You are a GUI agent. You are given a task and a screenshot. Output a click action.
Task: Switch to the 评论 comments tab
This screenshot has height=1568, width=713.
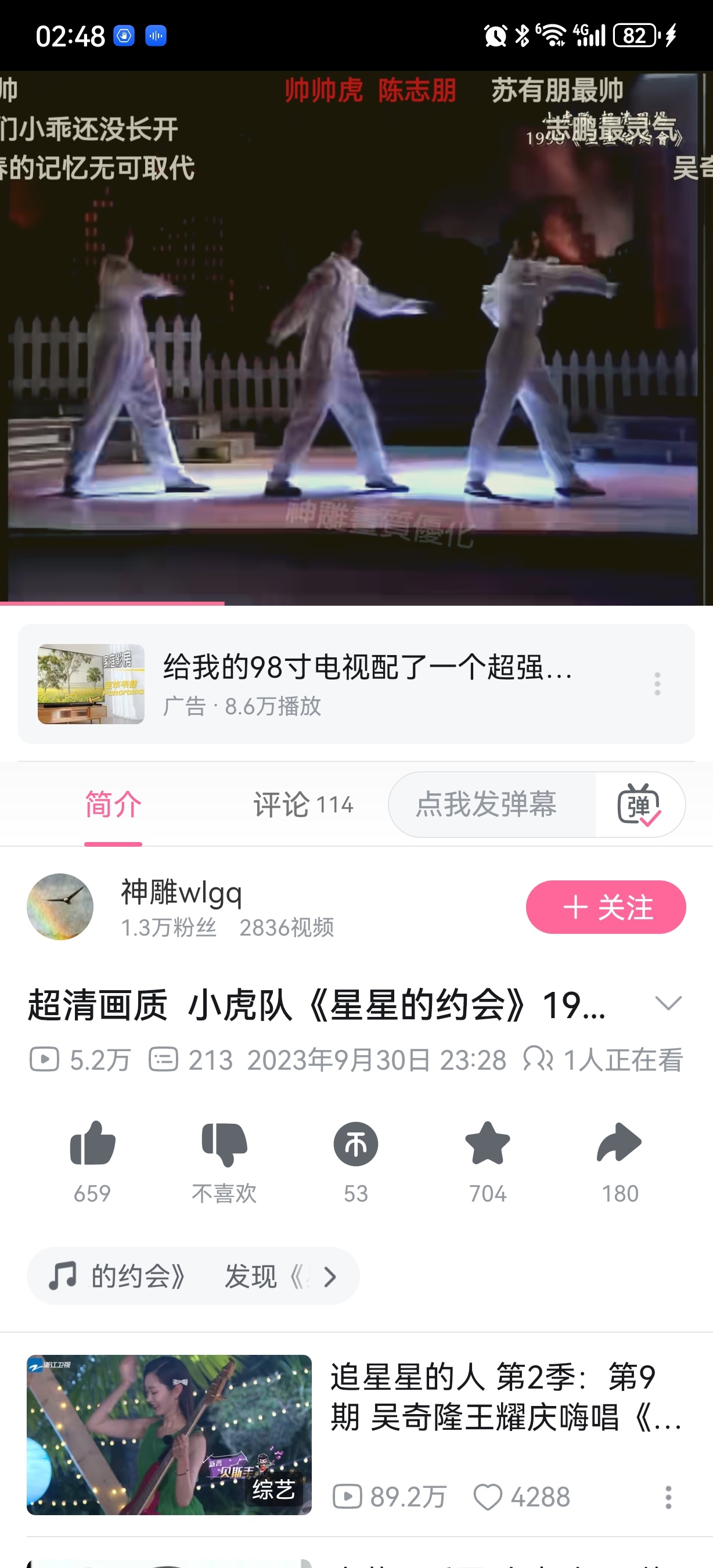(x=303, y=805)
